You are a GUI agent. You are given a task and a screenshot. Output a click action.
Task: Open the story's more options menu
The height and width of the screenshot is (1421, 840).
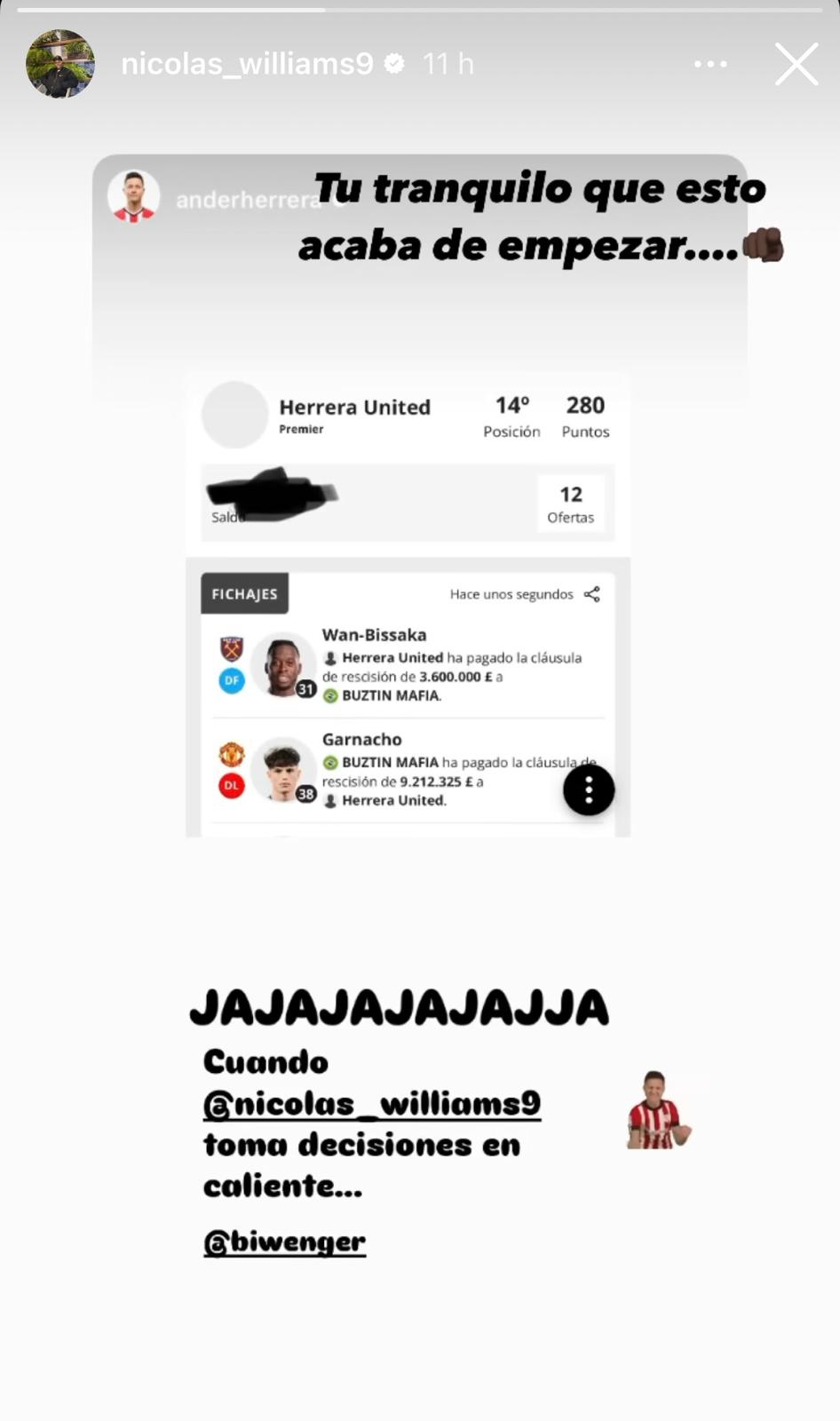(x=710, y=64)
